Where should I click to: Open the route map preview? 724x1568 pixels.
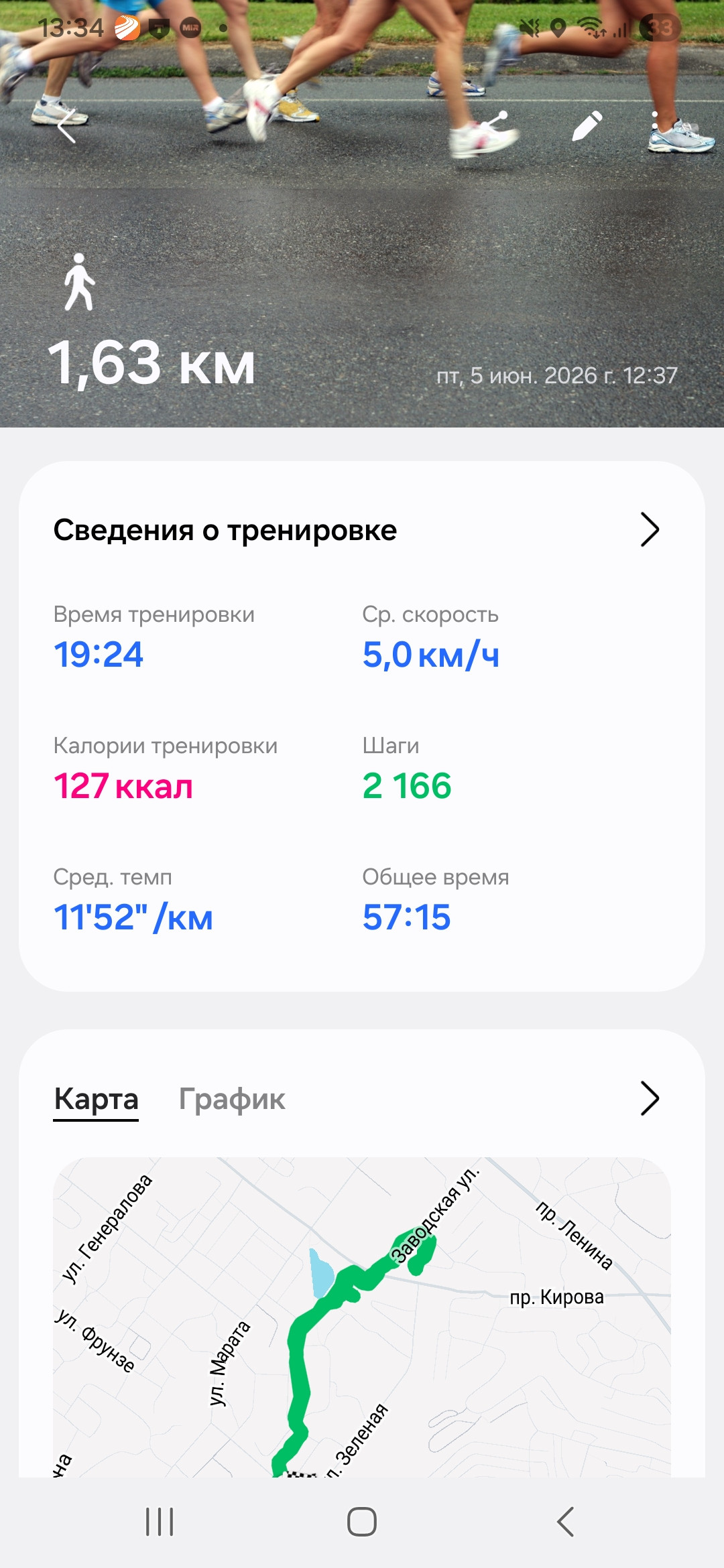tap(362, 1317)
